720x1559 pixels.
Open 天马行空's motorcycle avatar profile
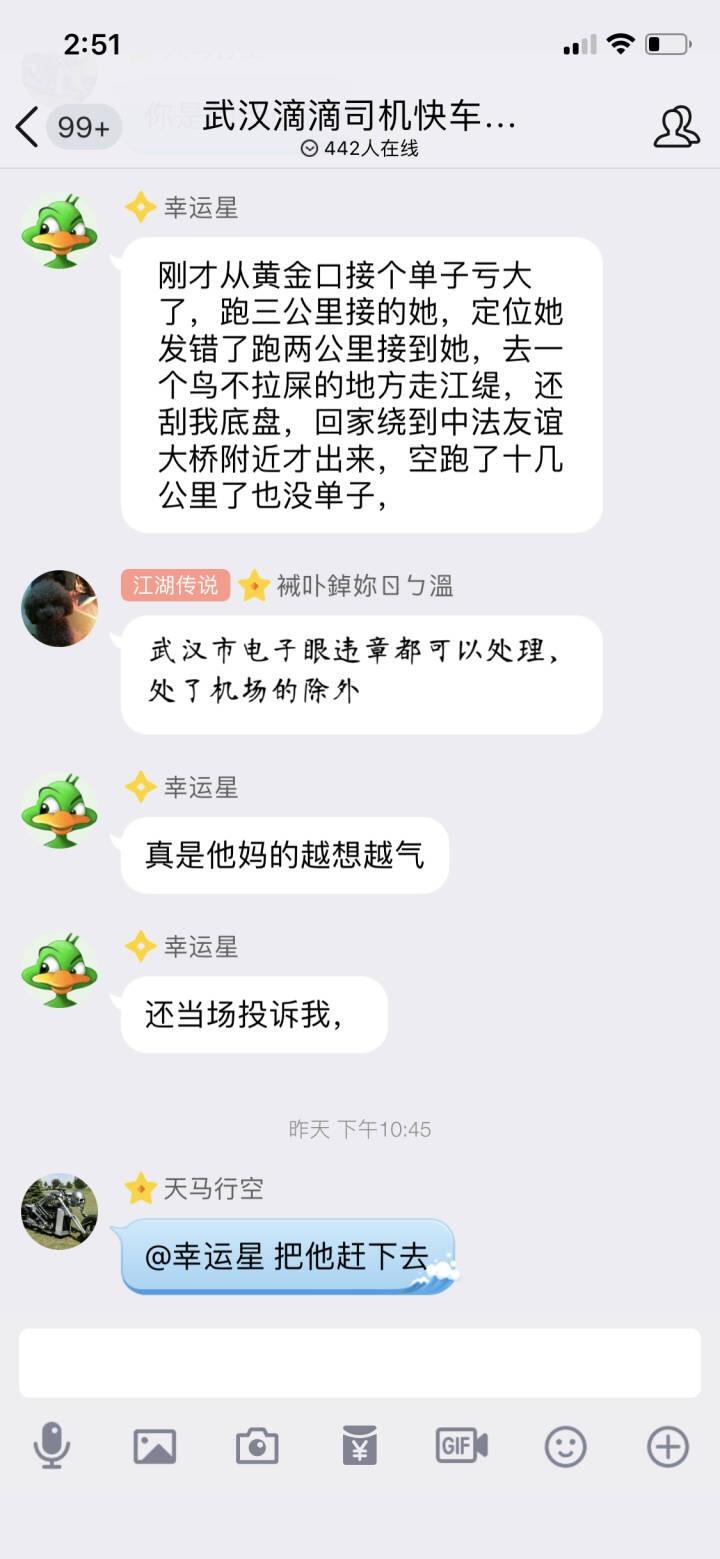[60, 1211]
